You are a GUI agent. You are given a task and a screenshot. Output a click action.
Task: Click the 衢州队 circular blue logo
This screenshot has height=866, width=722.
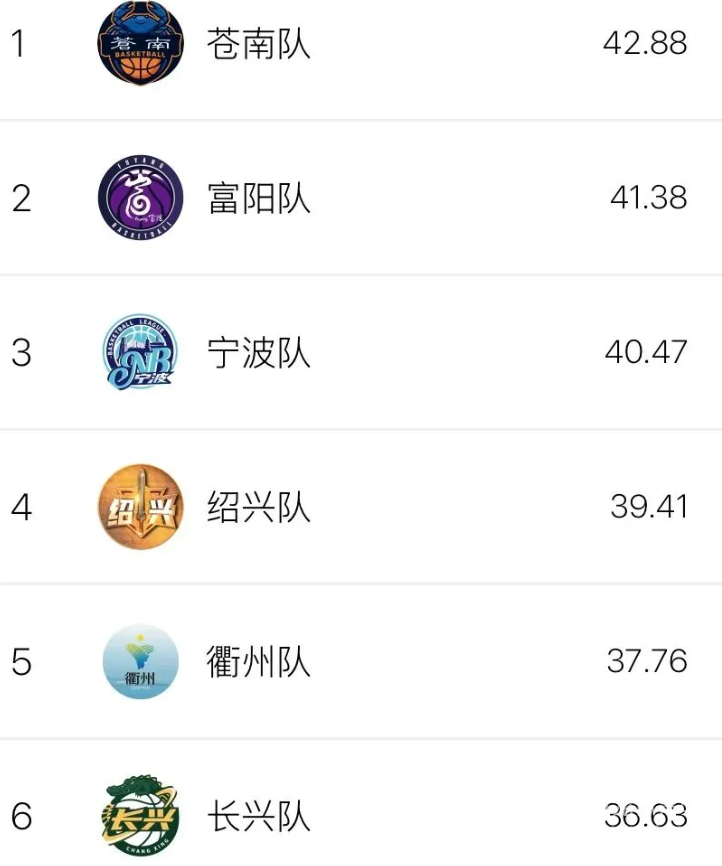tap(140, 662)
